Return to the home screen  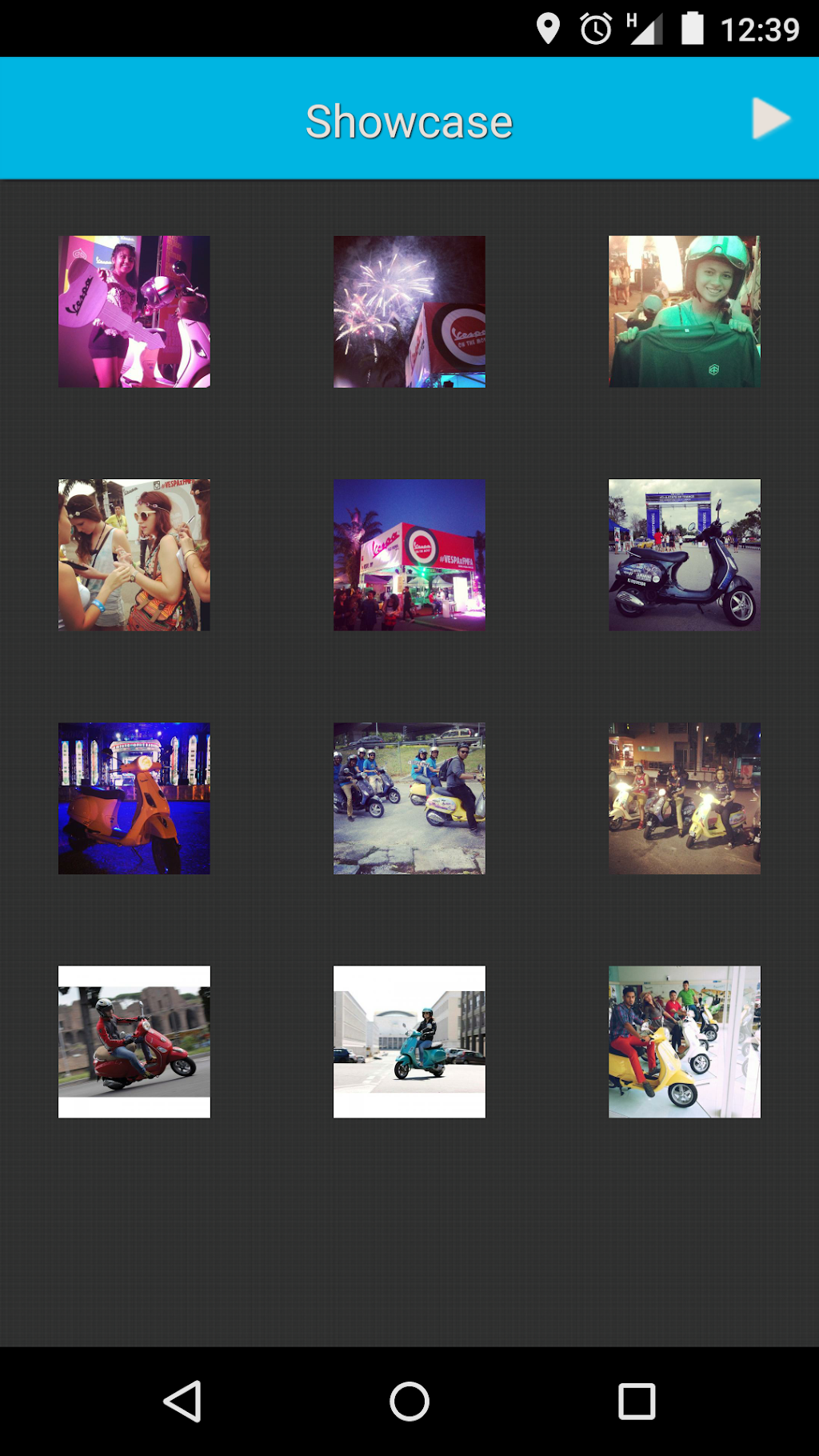[x=409, y=1402]
